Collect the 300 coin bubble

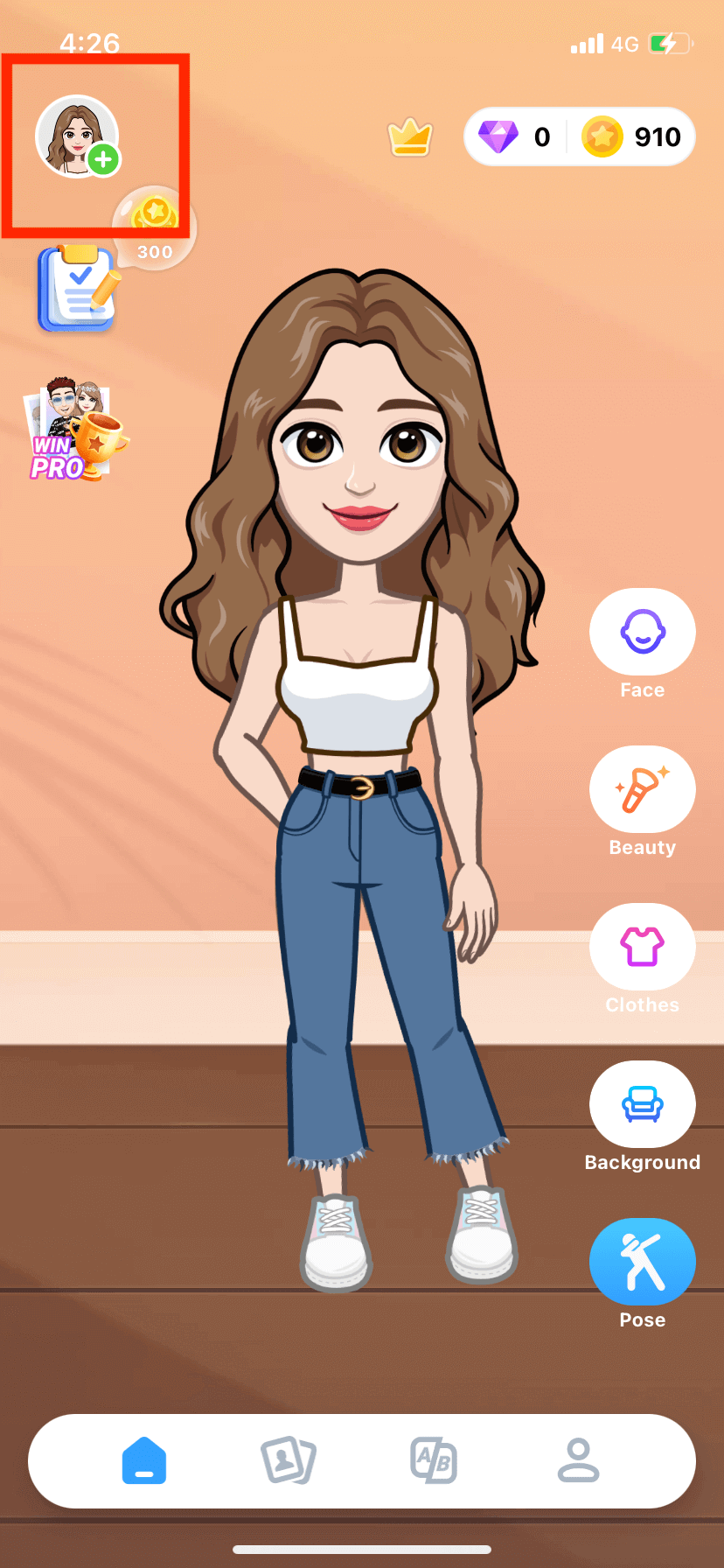[155, 227]
